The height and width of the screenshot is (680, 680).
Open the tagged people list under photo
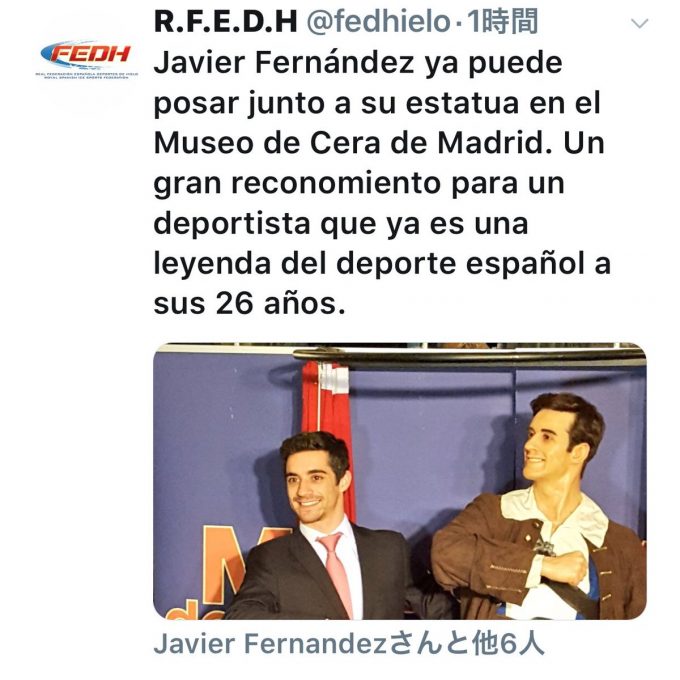pos(349,643)
